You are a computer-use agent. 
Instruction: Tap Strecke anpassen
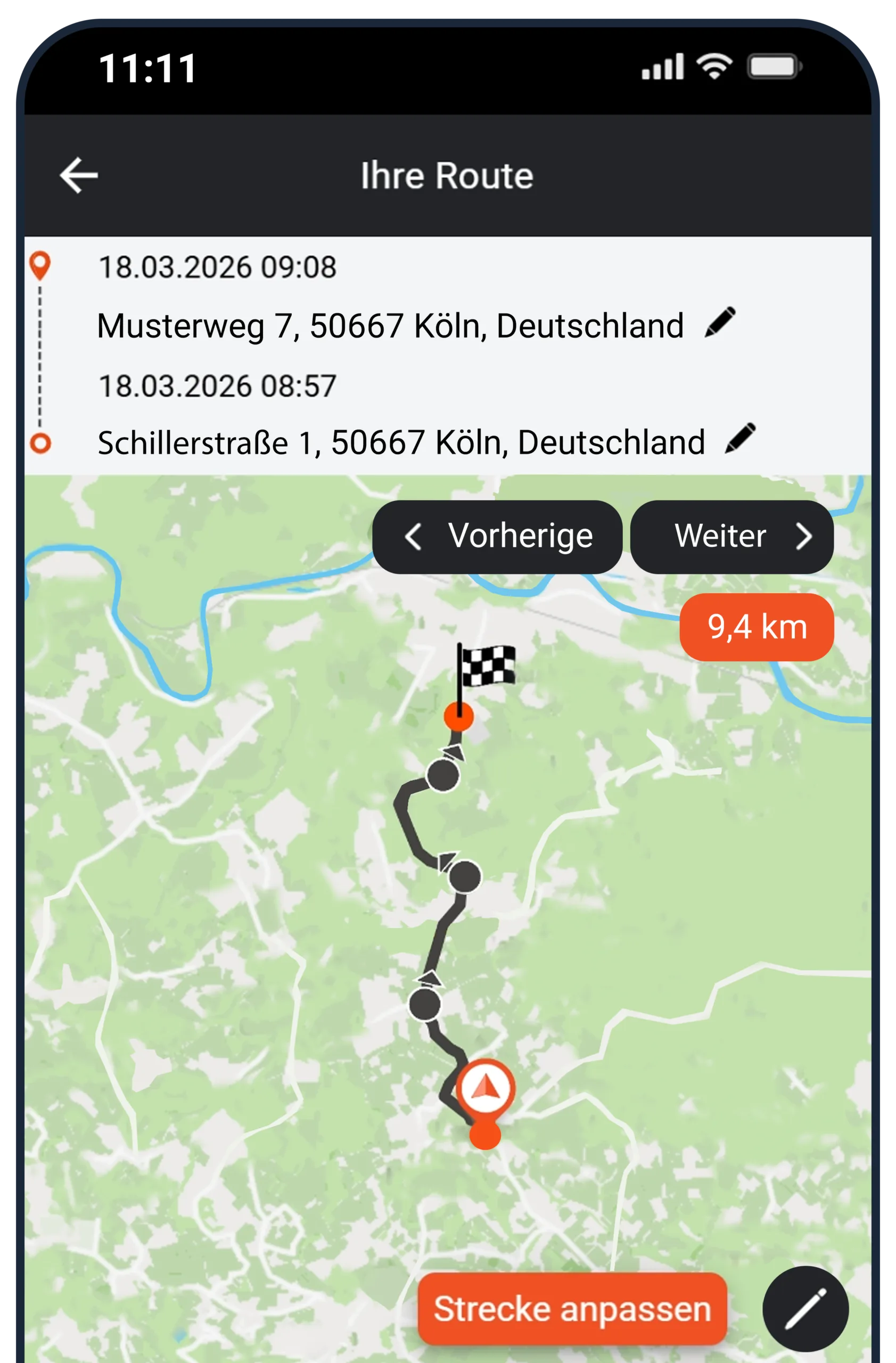(x=572, y=1309)
